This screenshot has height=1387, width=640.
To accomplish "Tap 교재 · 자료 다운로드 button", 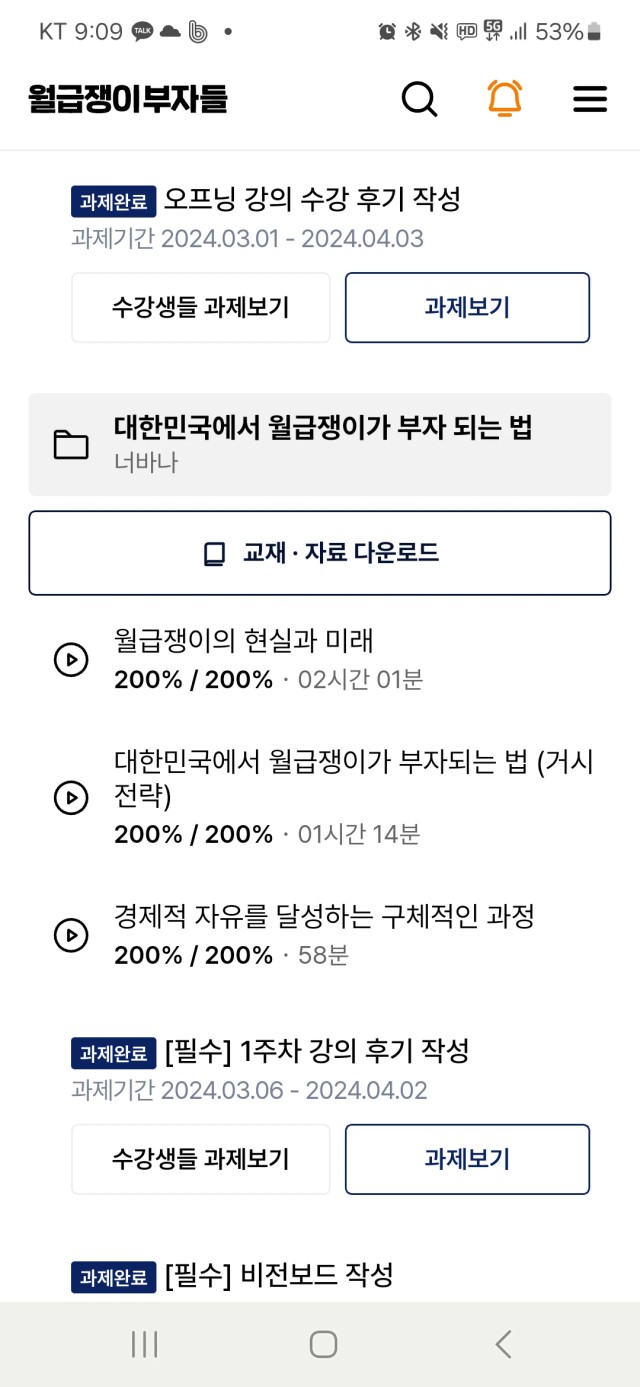I will click(319, 553).
